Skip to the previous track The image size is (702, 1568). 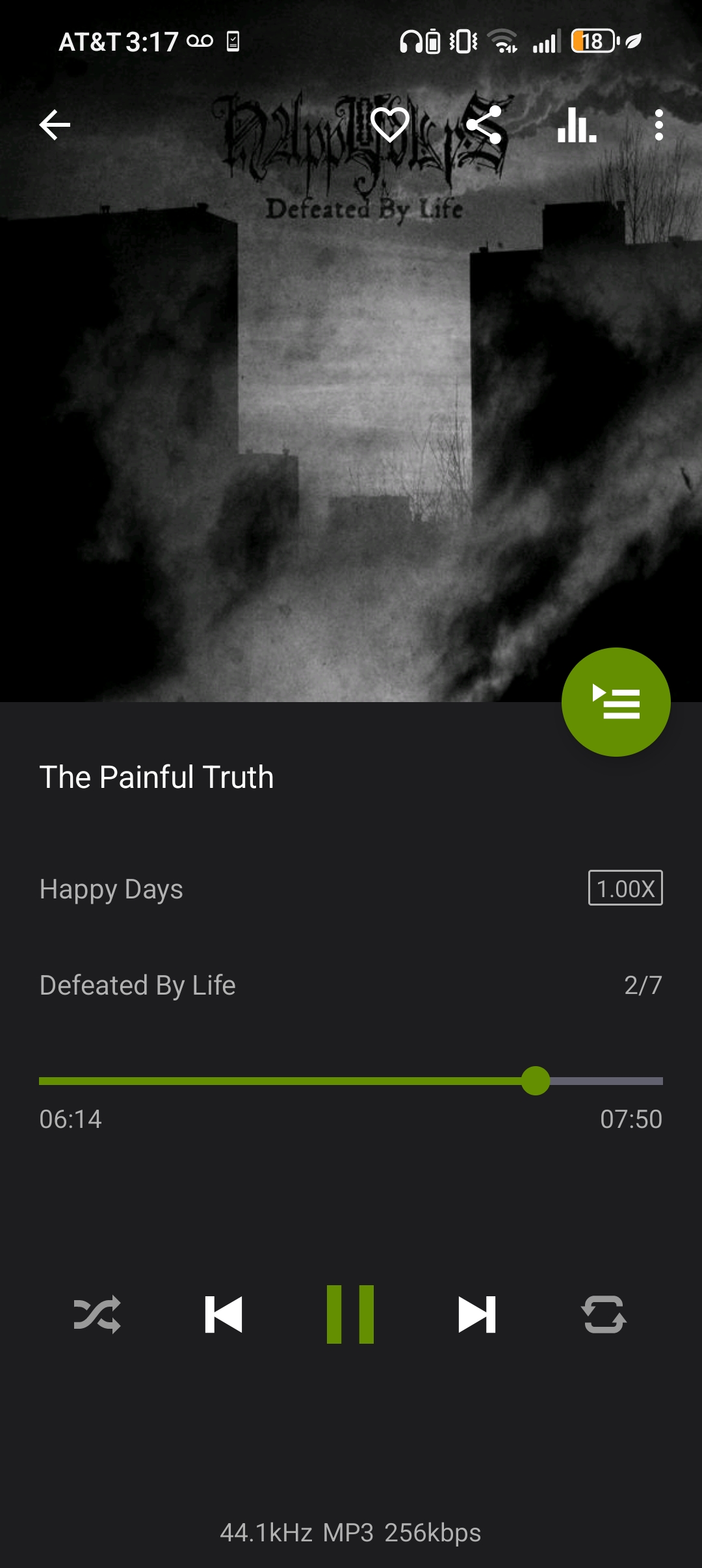pyautogui.click(x=224, y=1314)
